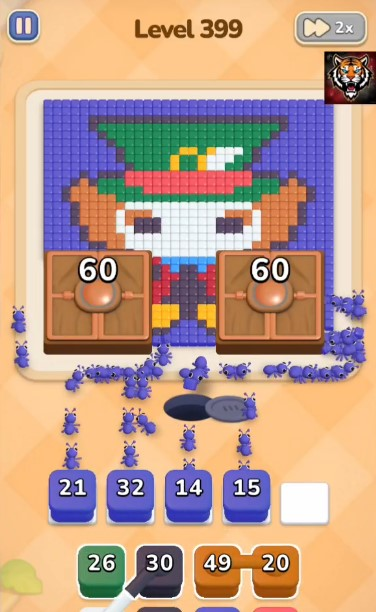
Task: Select the orange 49 block
Action: point(217,570)
